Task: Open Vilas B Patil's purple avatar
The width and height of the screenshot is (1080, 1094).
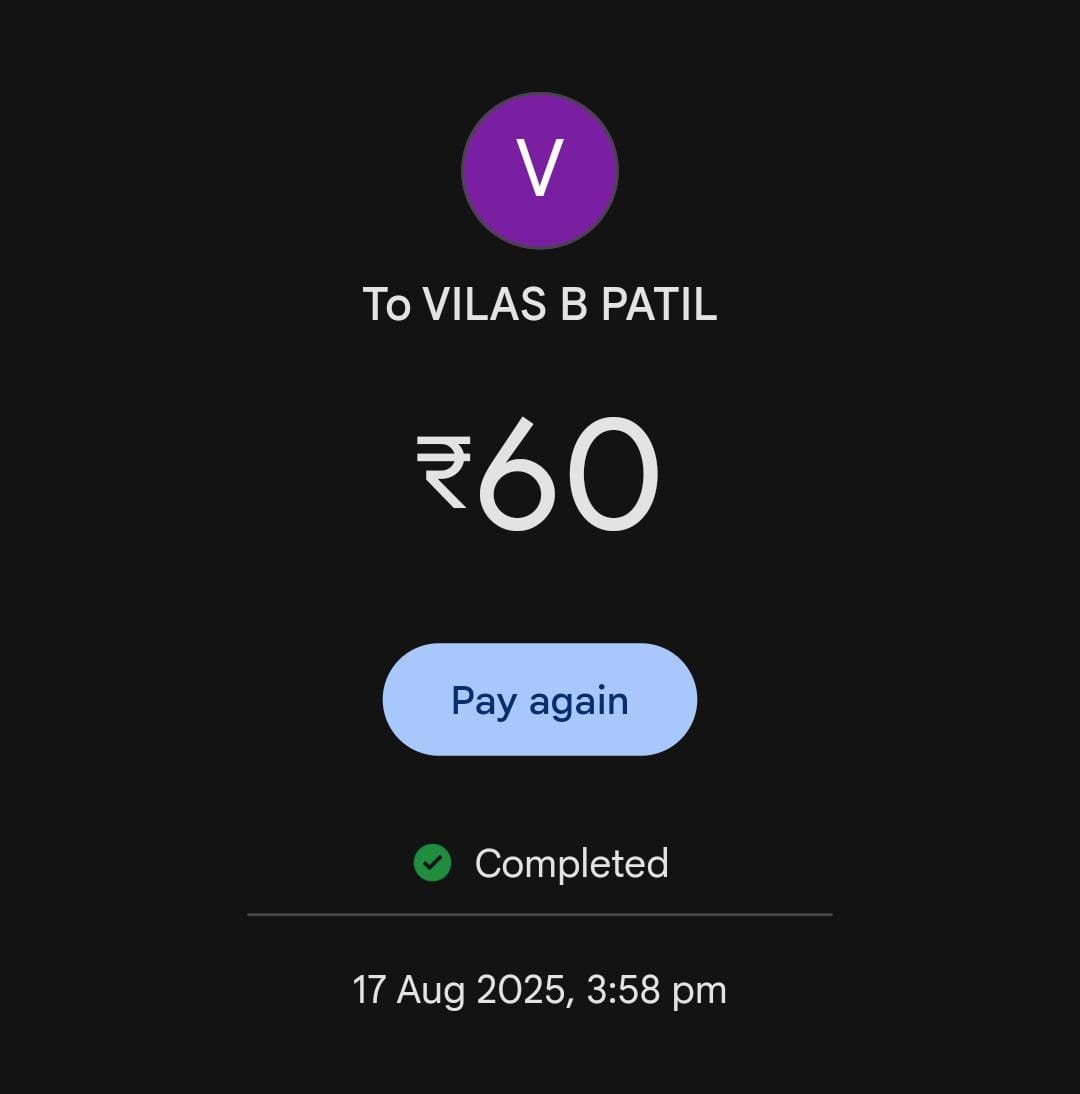Action: [x=539, y=171]
